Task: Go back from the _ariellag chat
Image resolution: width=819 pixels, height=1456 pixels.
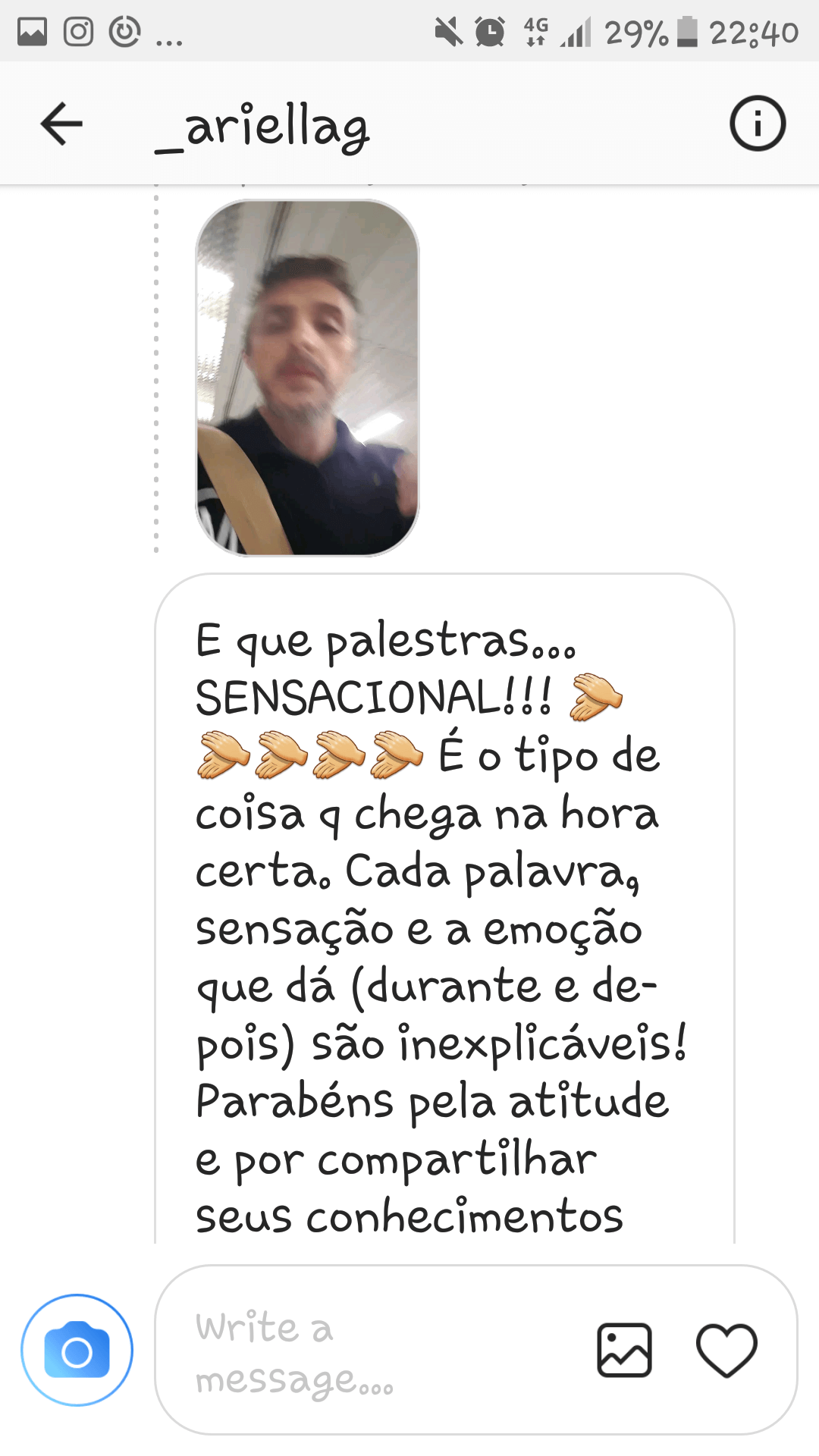Action: point(61,124)
